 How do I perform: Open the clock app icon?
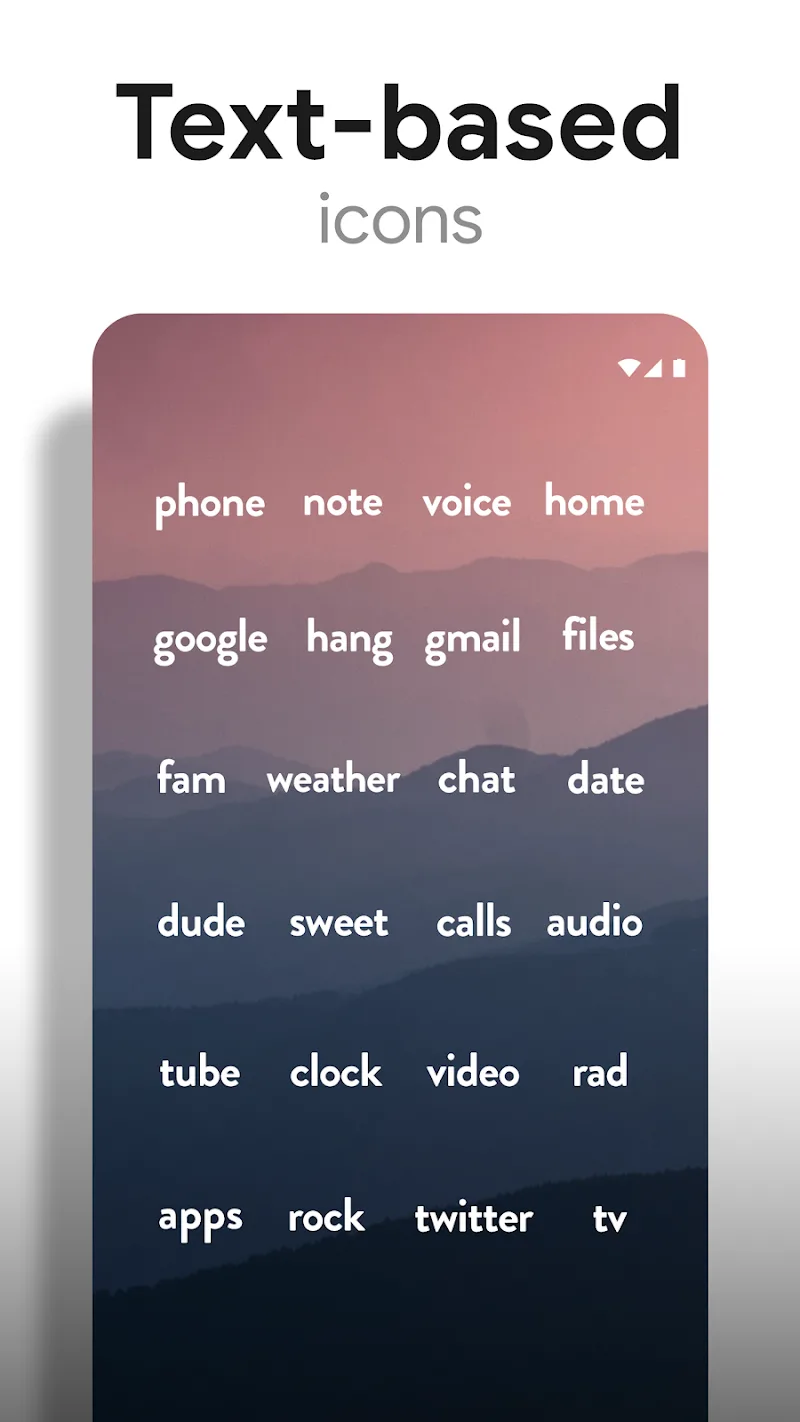tap(334, 1072)
